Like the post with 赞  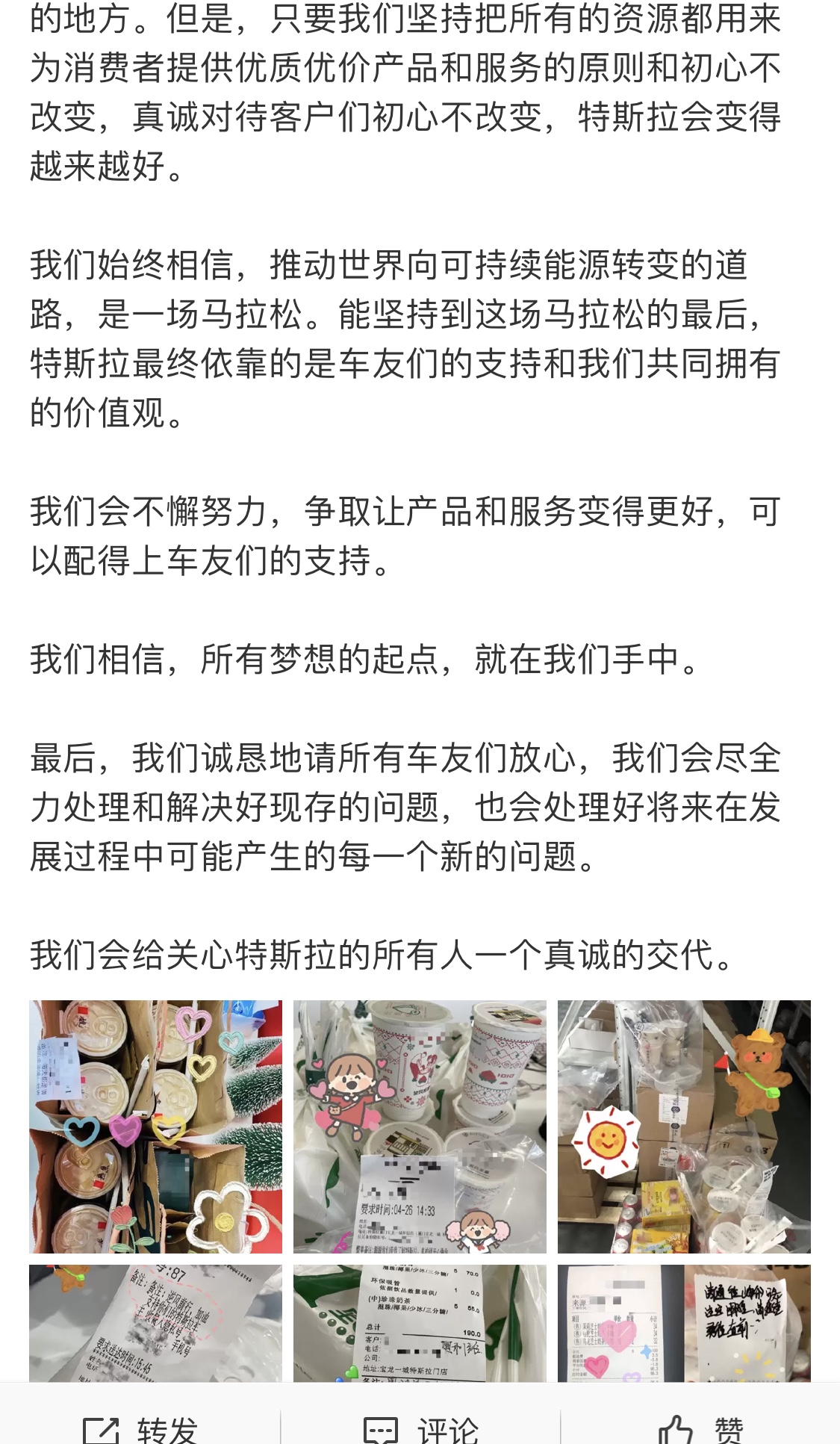click(700, 1428)
